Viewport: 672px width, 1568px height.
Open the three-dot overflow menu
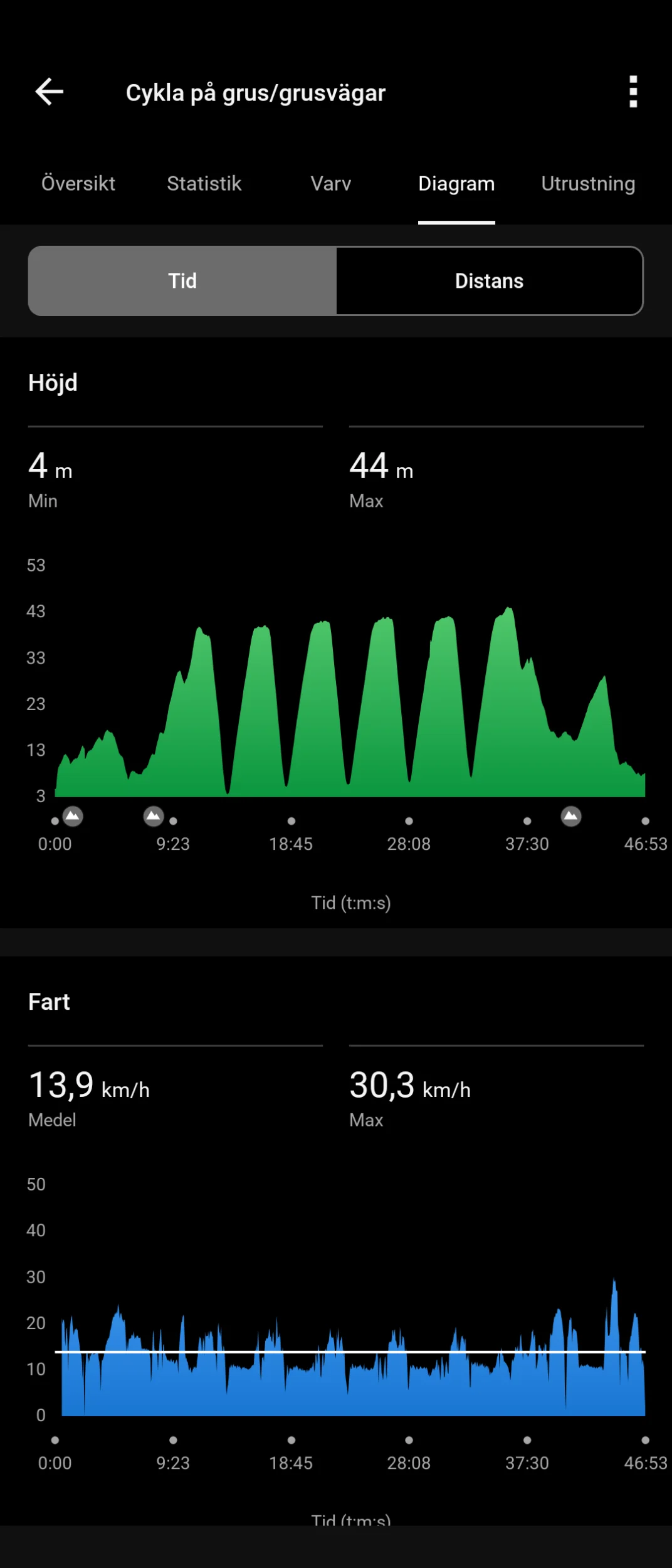(x=633, y=92)
